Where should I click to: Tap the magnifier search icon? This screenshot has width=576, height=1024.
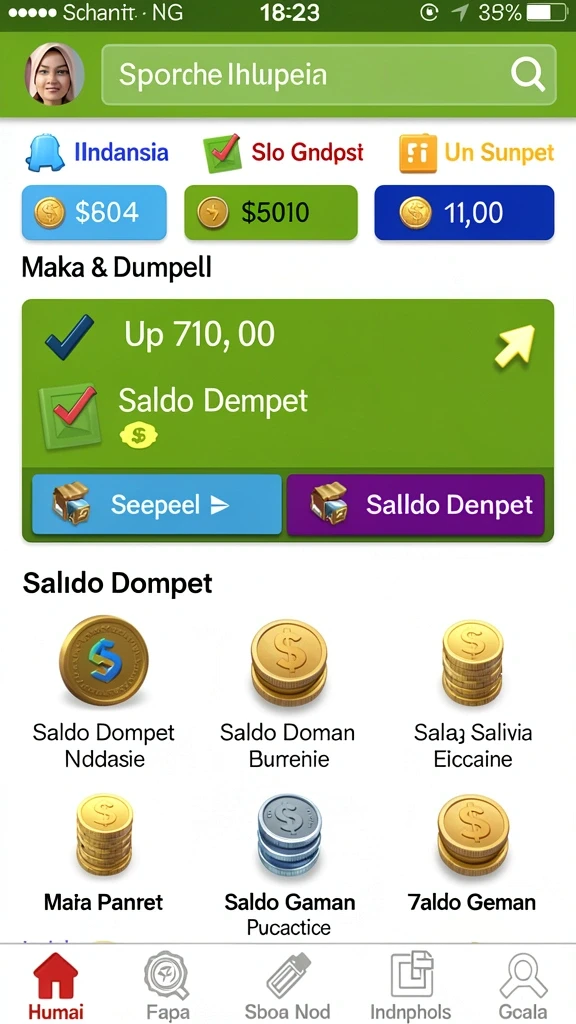528,75
